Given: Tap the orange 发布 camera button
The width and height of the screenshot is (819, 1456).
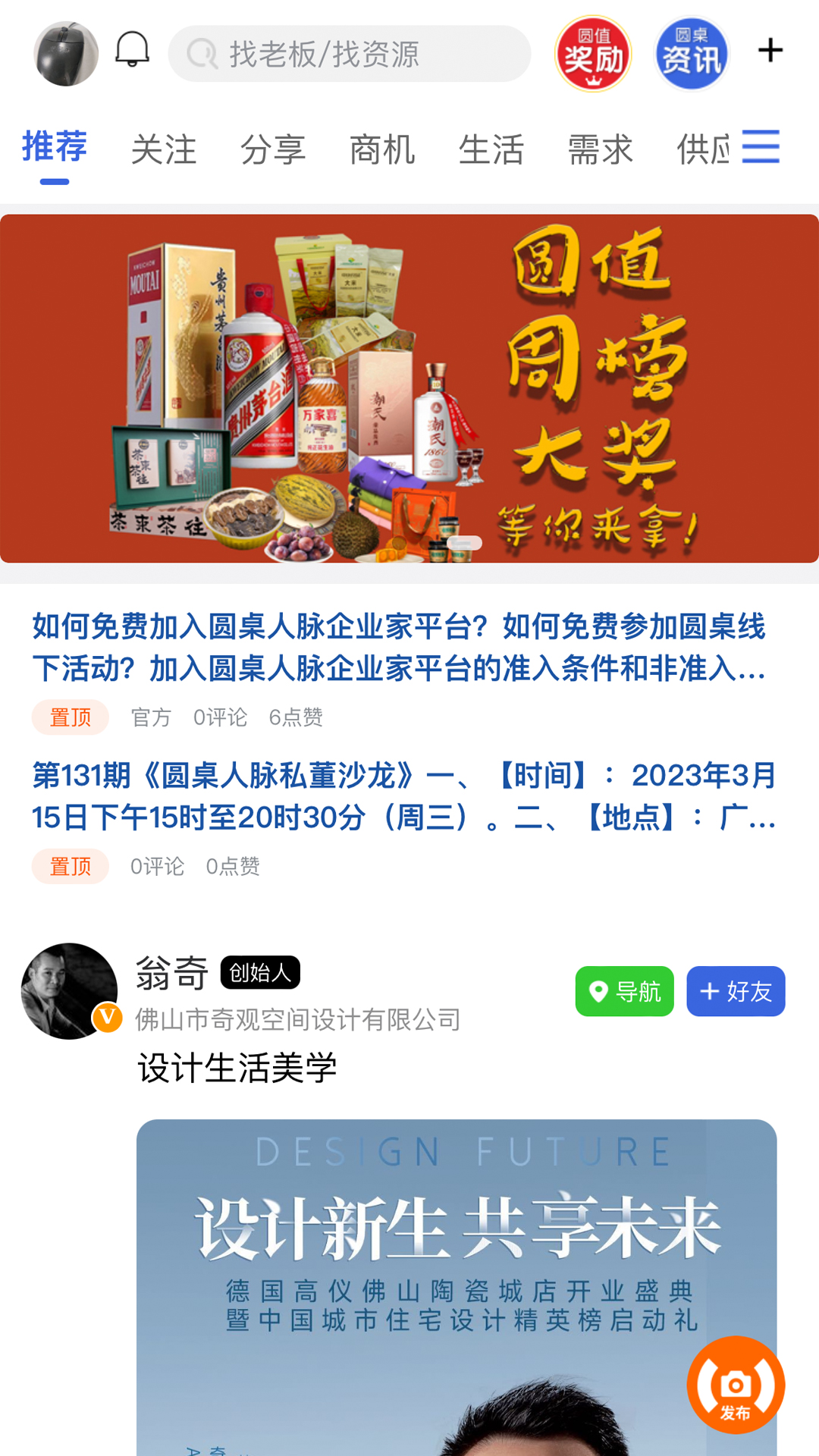Looking at the screenshot, I should tap(736, 1385).
